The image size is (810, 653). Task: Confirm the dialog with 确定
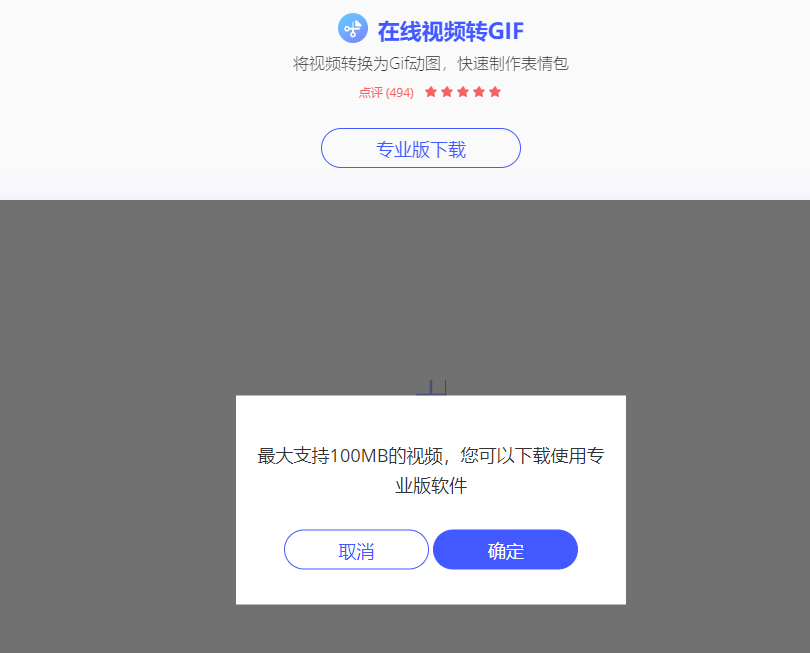pyautogui.click(x=505, y=550)
